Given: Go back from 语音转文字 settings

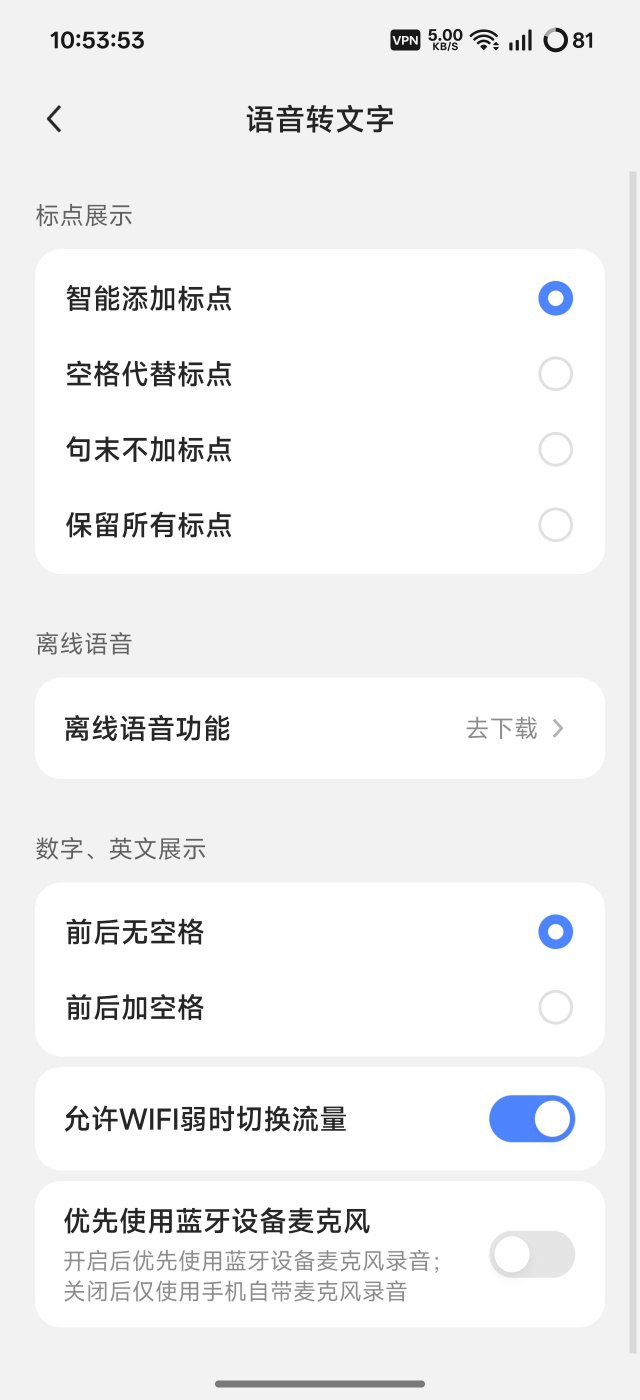Looking at the screenshot, I should (54, 120).
